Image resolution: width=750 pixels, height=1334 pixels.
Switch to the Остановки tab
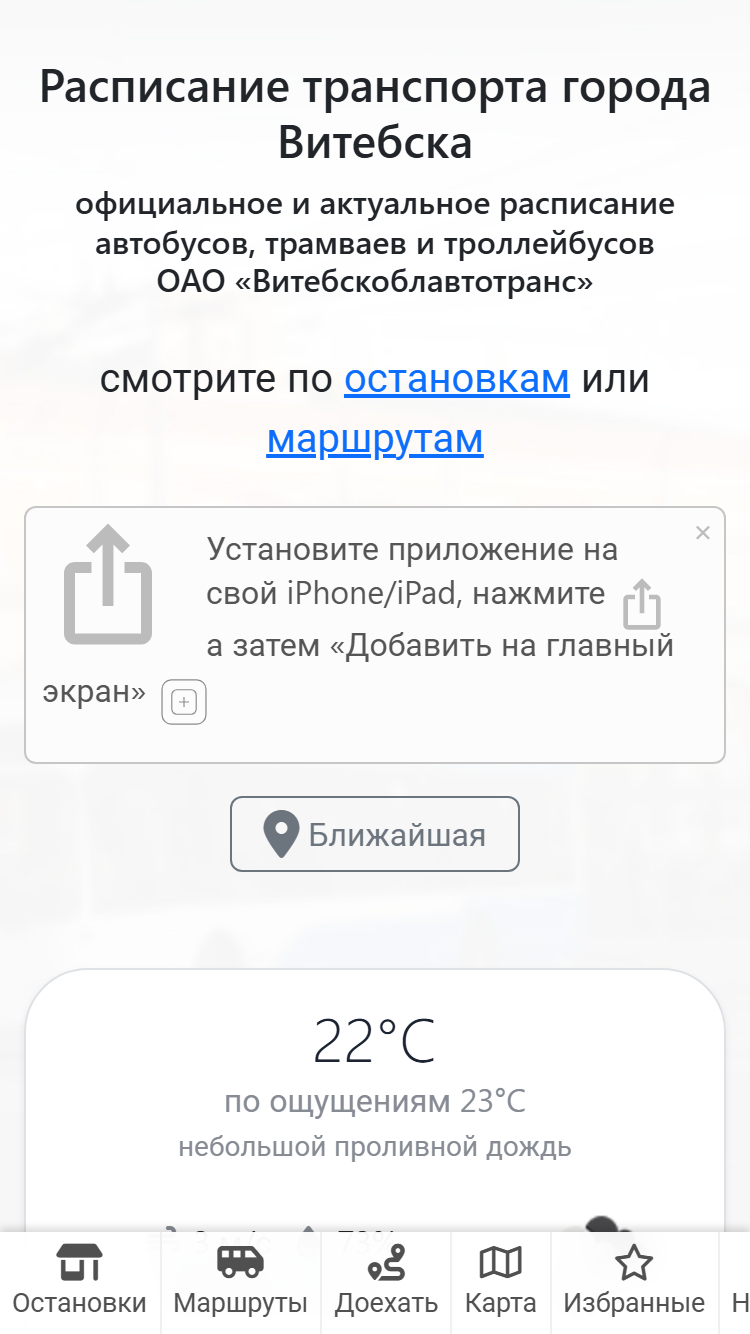click(80, 1283)
